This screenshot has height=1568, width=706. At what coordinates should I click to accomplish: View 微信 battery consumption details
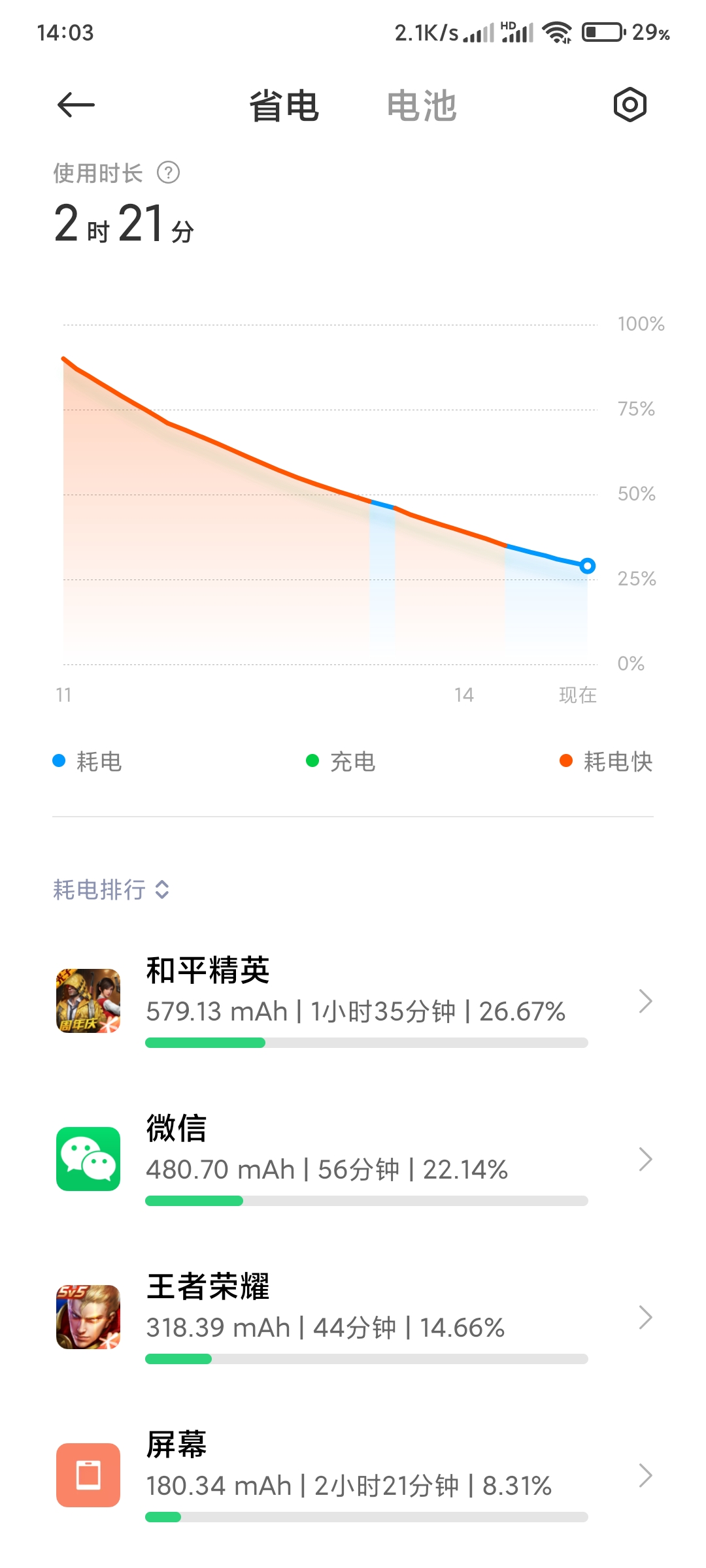pos(353,1159)
